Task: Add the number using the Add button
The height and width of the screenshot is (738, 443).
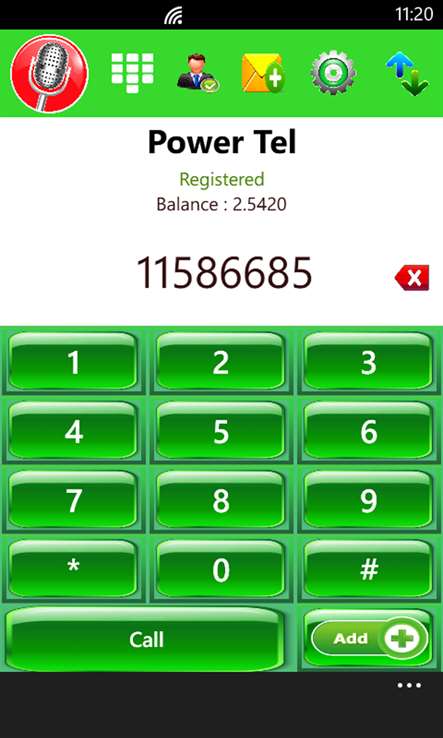Action: pos(370,638)
